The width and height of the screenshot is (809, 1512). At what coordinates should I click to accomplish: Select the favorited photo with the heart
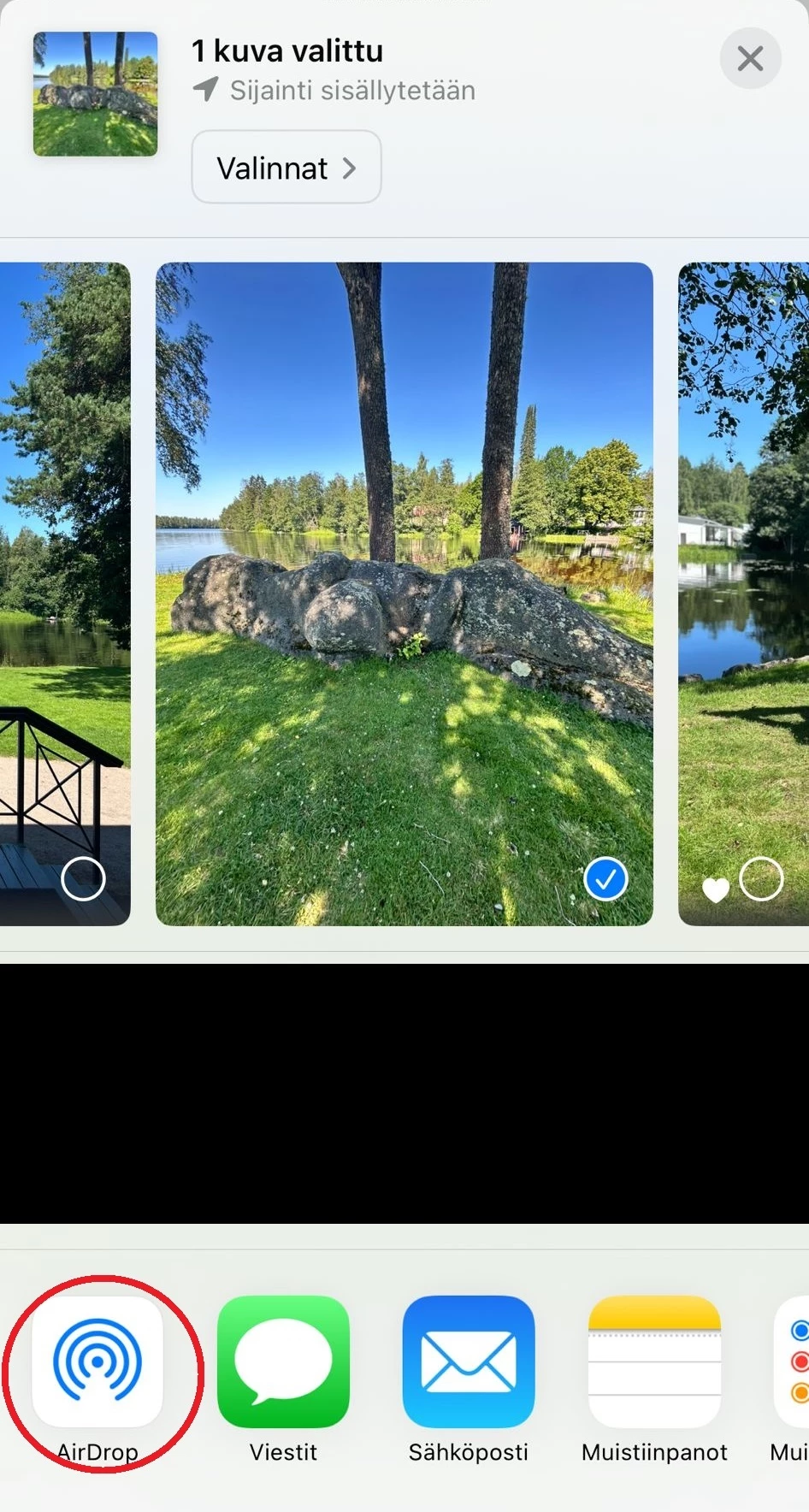click(760, 879)
